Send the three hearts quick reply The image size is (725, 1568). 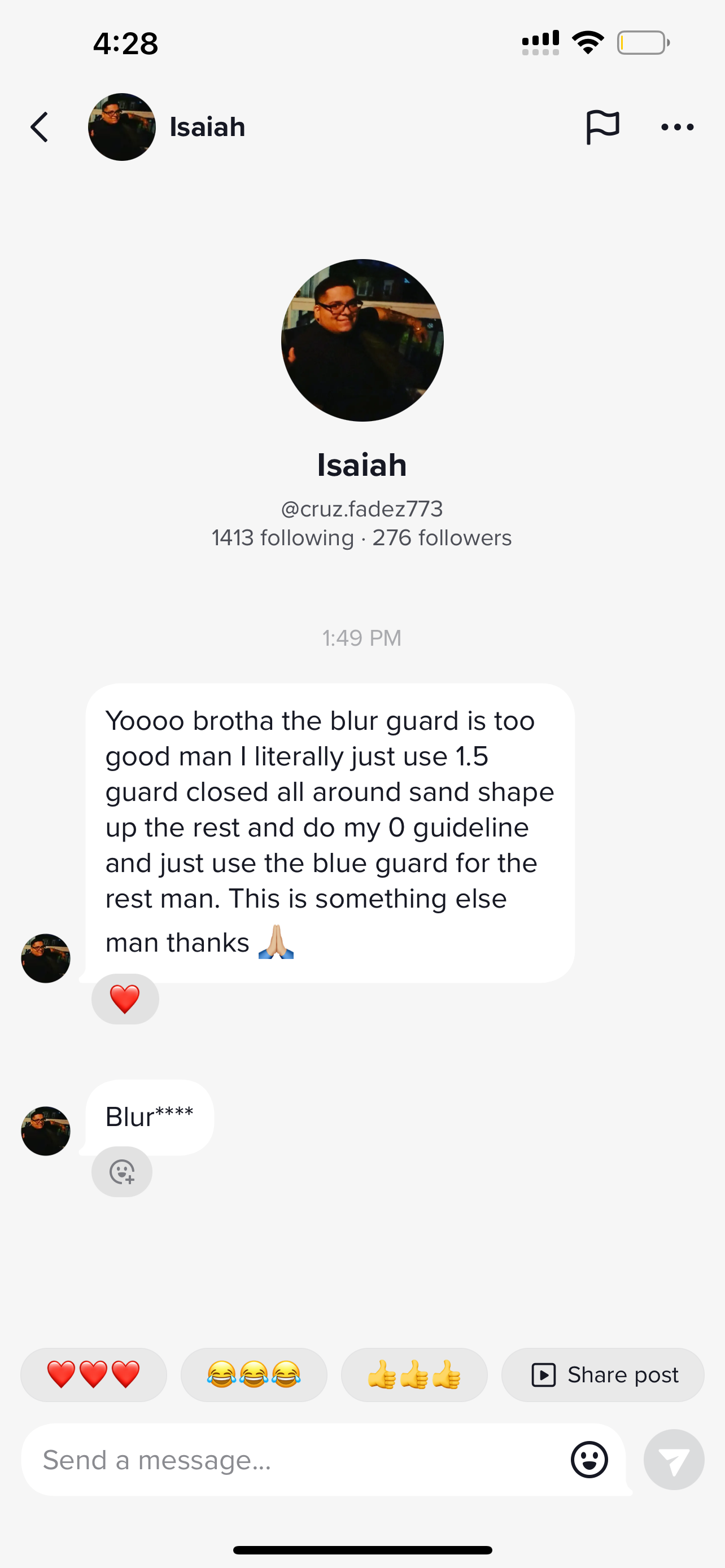click(x=94, y=1374)
